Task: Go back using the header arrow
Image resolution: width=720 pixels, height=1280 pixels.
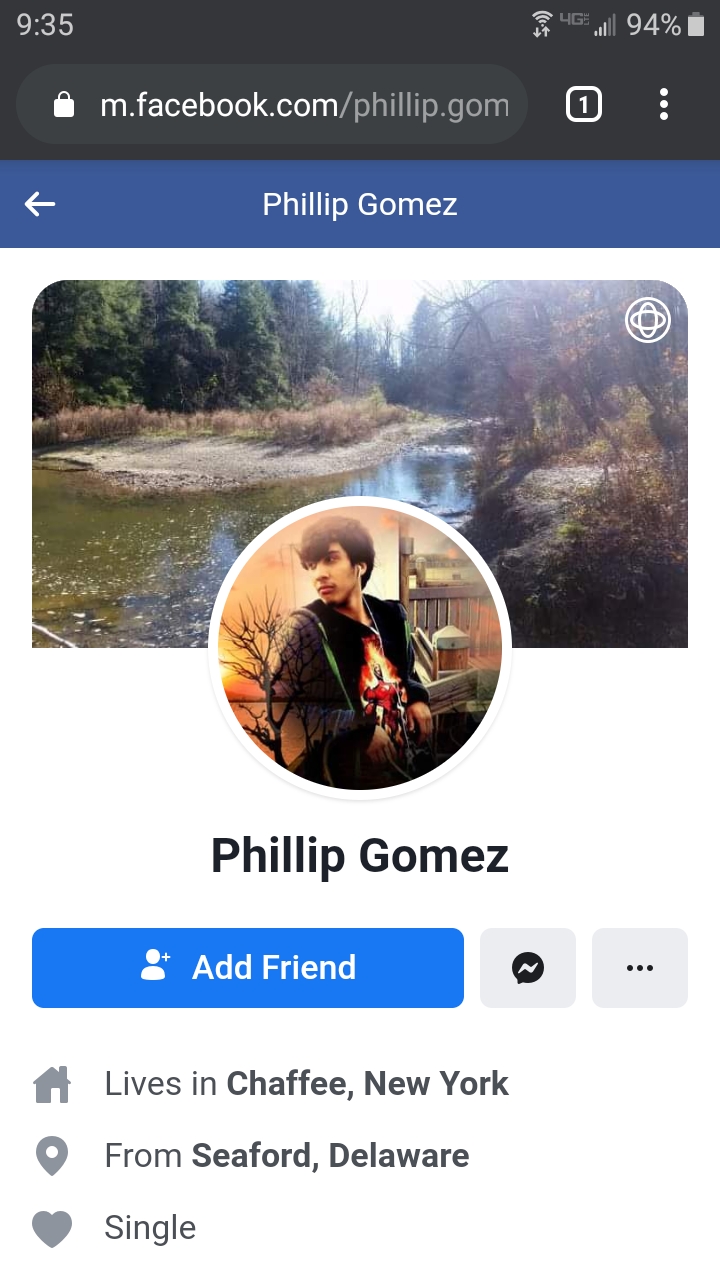Action: click(x=40, y=204)
